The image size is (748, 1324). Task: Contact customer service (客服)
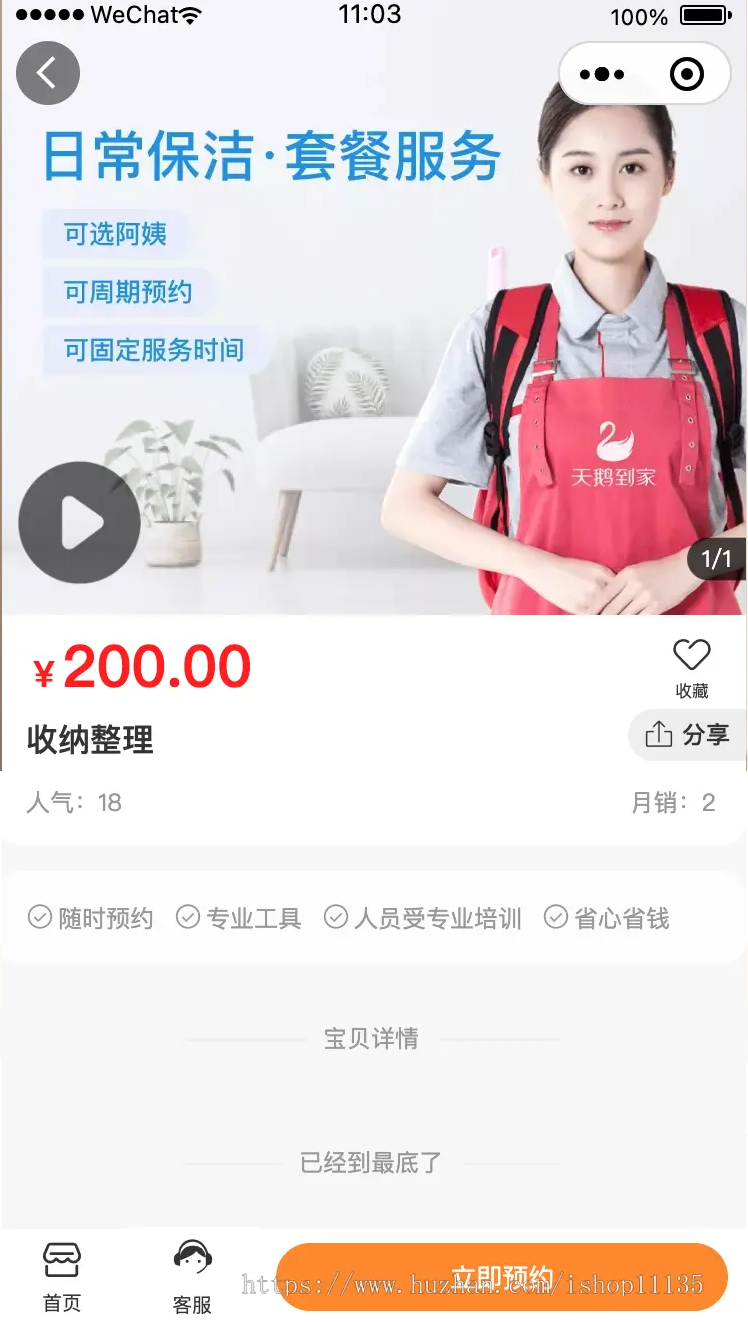(192, 1277)
